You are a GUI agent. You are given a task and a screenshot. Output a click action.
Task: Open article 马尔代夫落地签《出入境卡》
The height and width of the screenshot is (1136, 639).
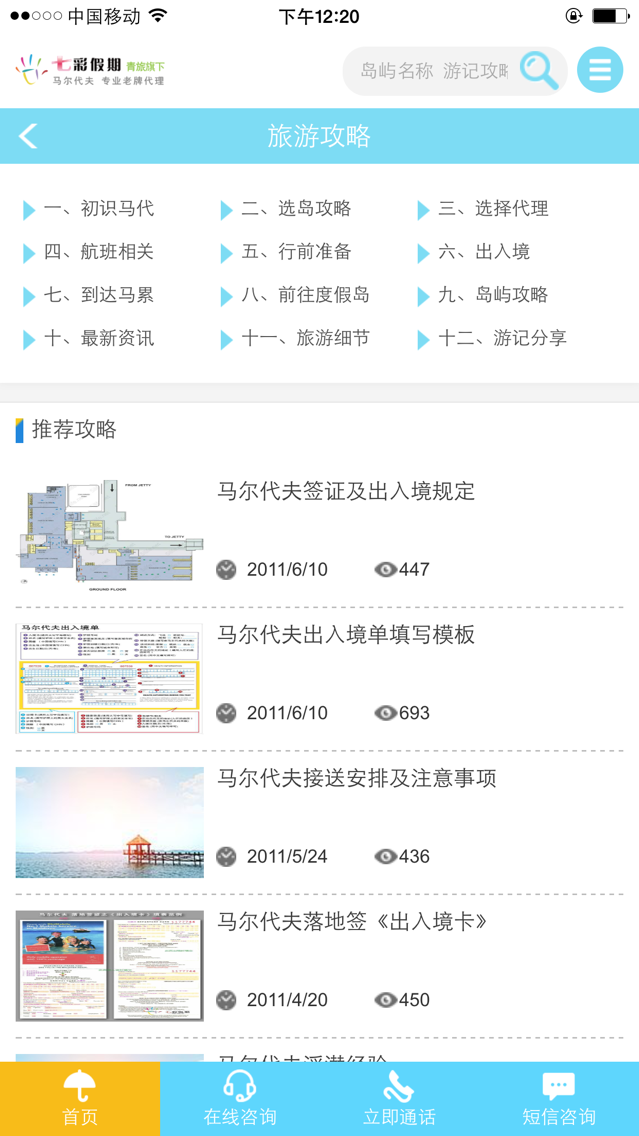coord(353,921)
